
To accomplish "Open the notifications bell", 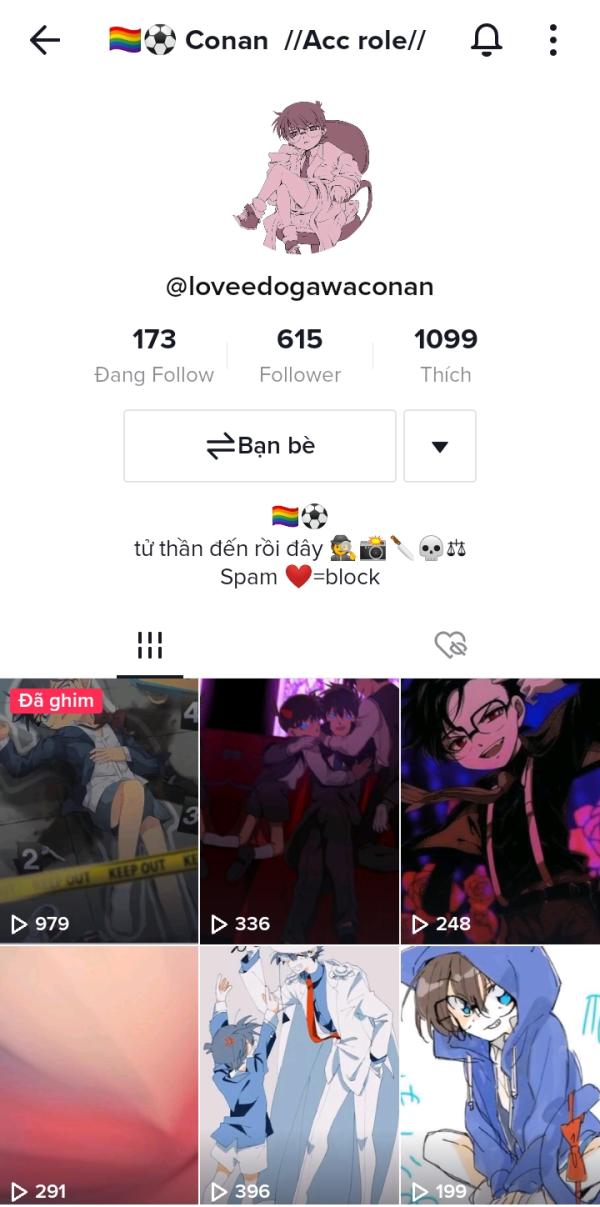I will (x=486, y=40).
